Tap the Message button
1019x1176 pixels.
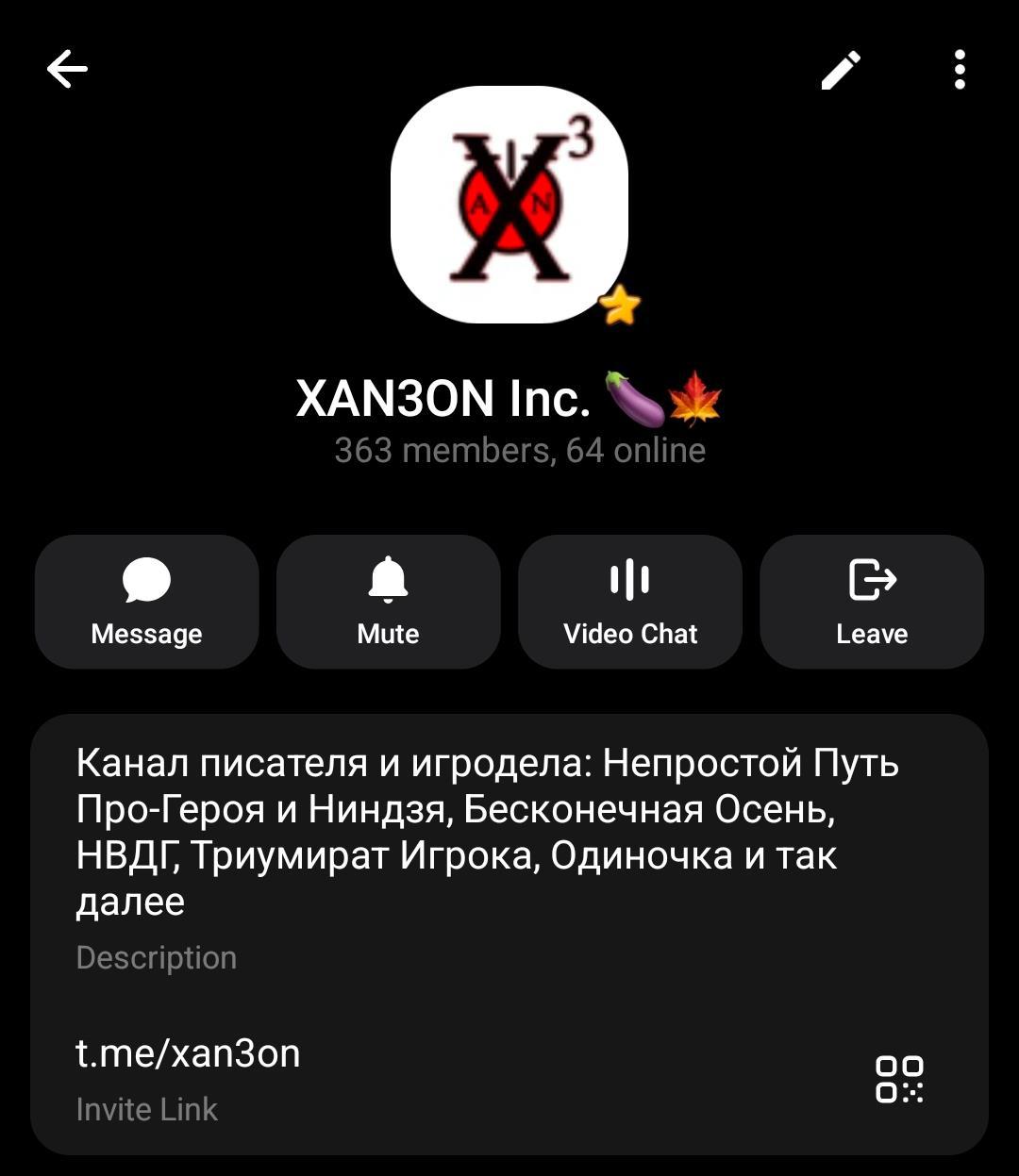pyautogui.click(x=146, y=602)
